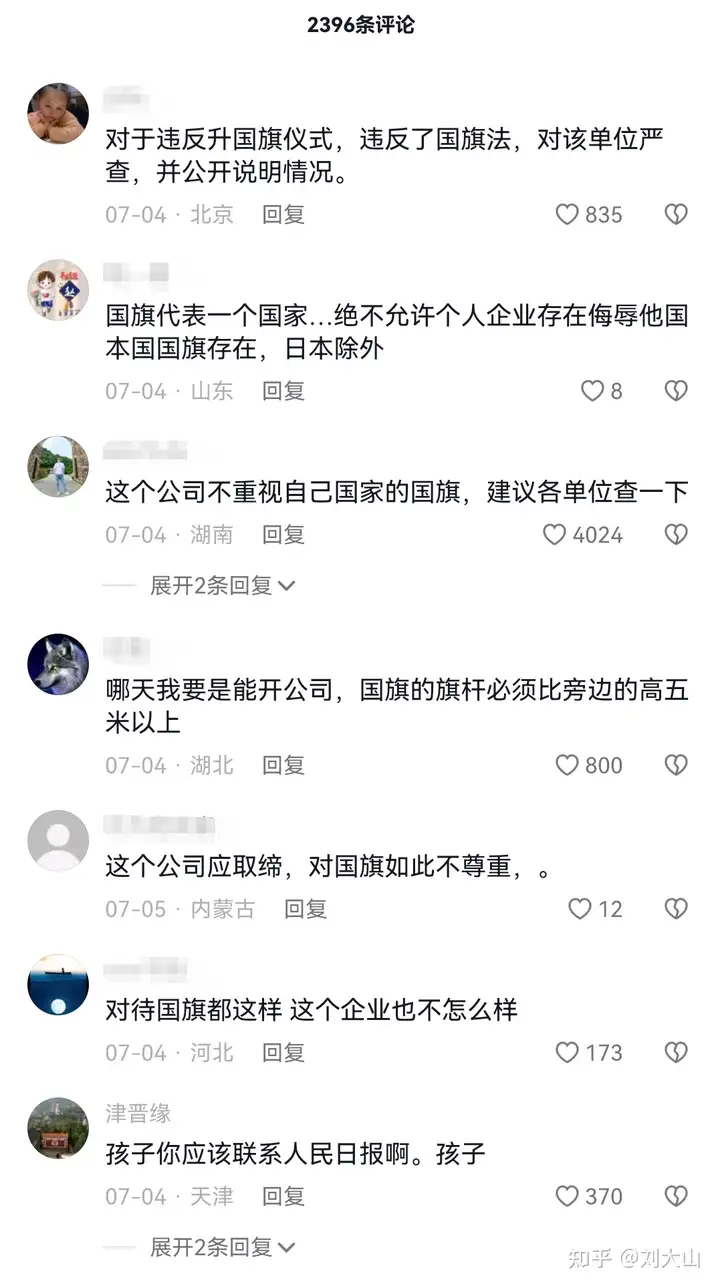The image size is (720, 1288).
Task: Like the 山东 comment with 8 likes
Action: click(602, 391)
